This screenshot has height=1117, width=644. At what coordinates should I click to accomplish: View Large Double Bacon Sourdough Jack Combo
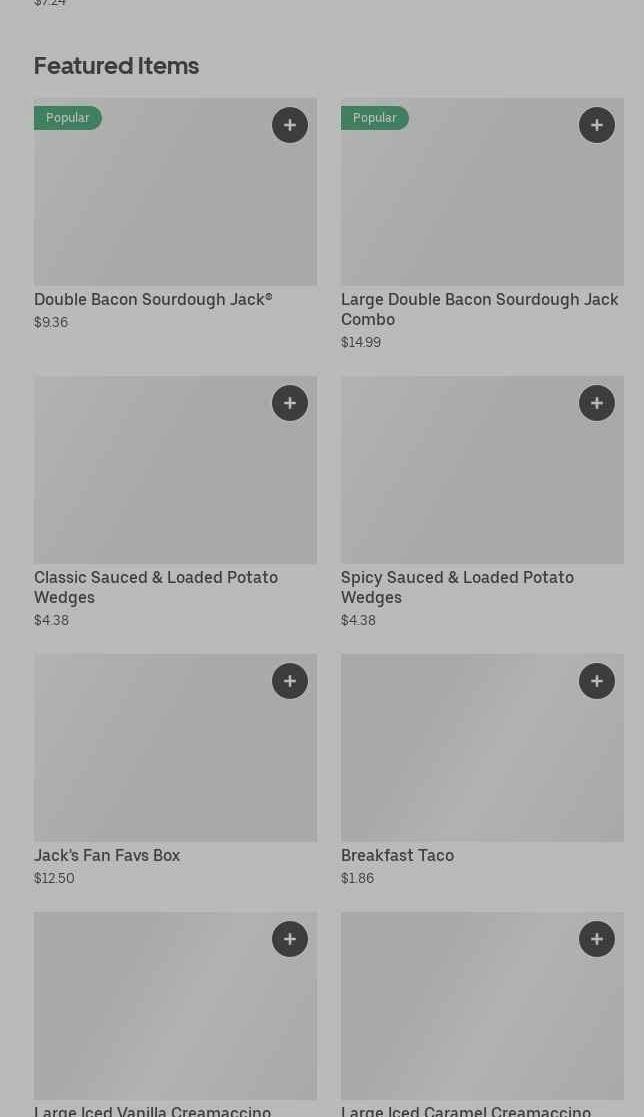(x=479, y=309)
